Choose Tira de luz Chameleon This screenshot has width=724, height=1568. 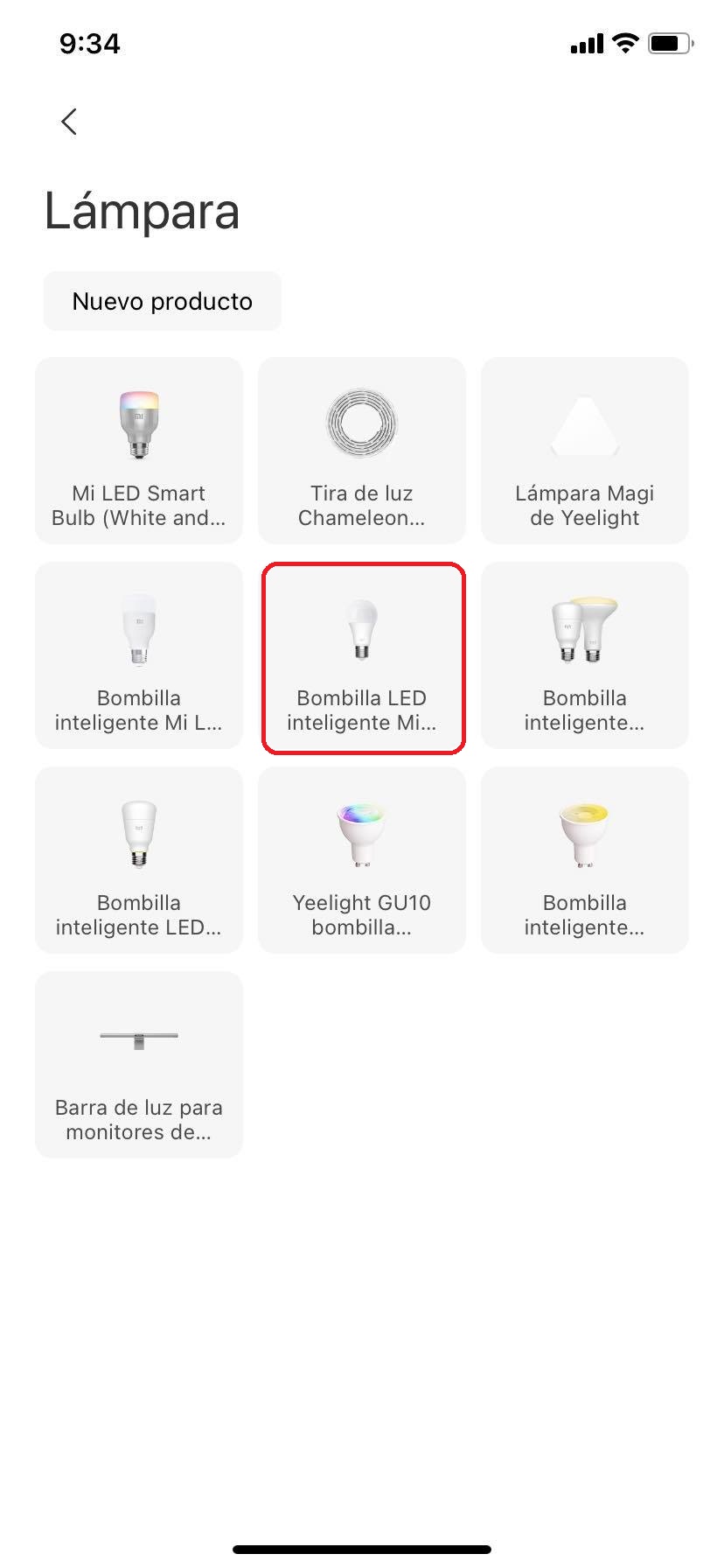click(x=362, y=451)
